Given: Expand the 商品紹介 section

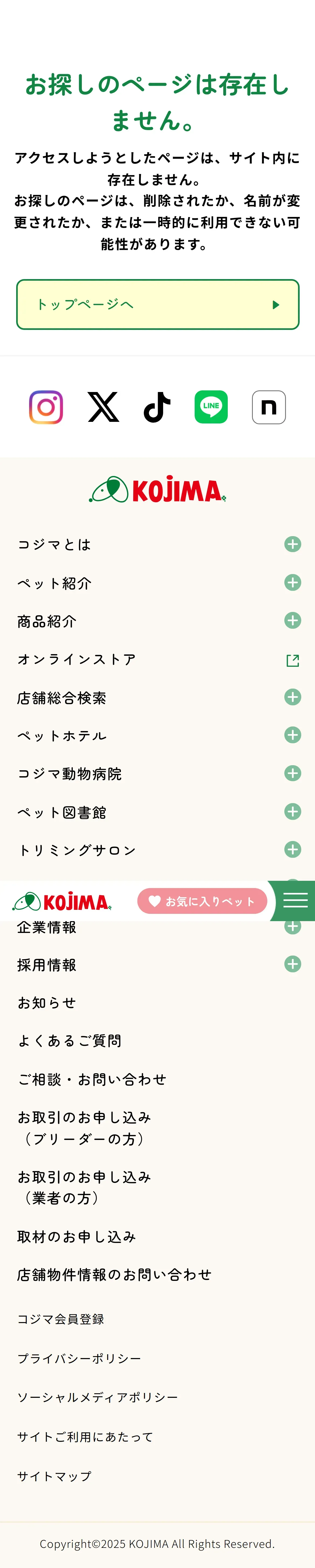Looking at the screenshot, I should (292, 620).
